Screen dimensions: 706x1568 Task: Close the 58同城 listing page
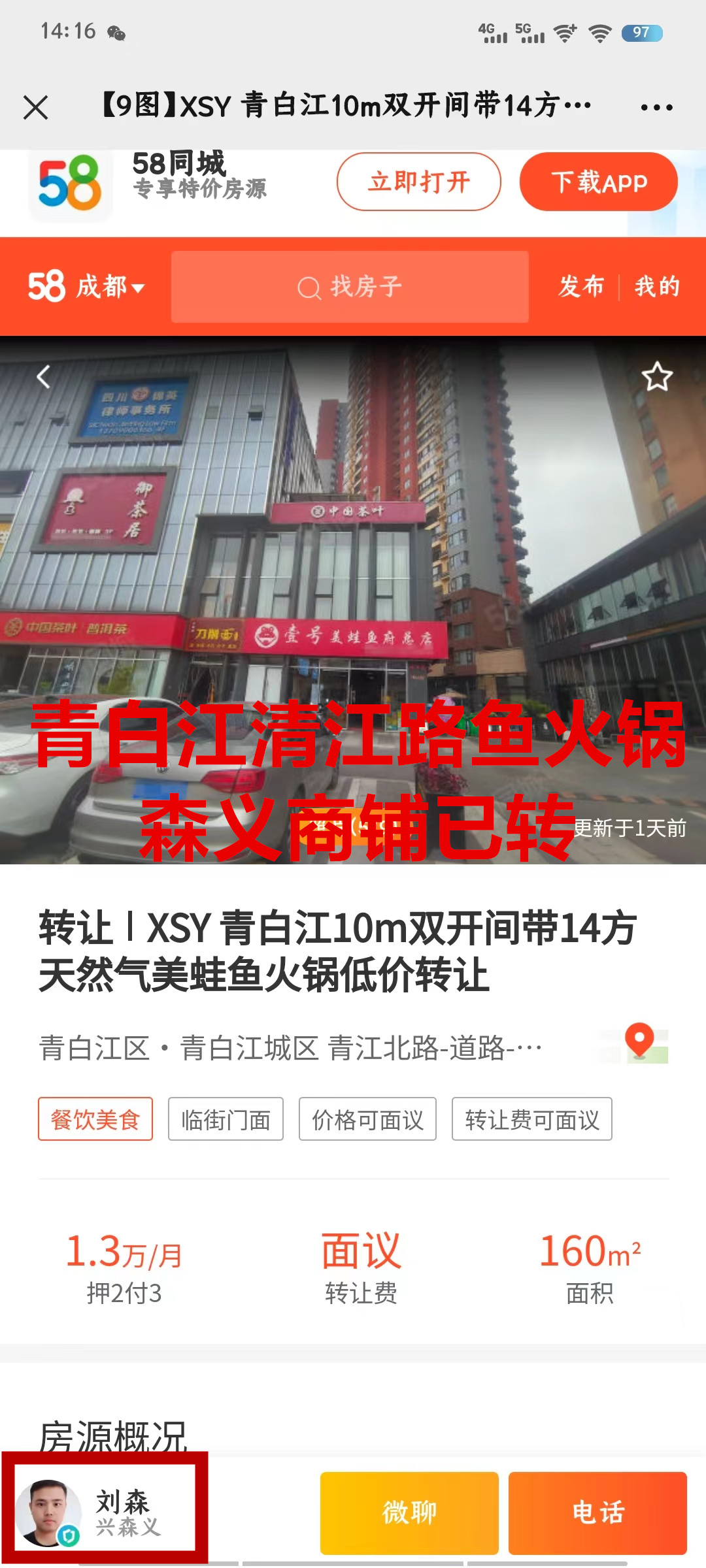point(36,107)
